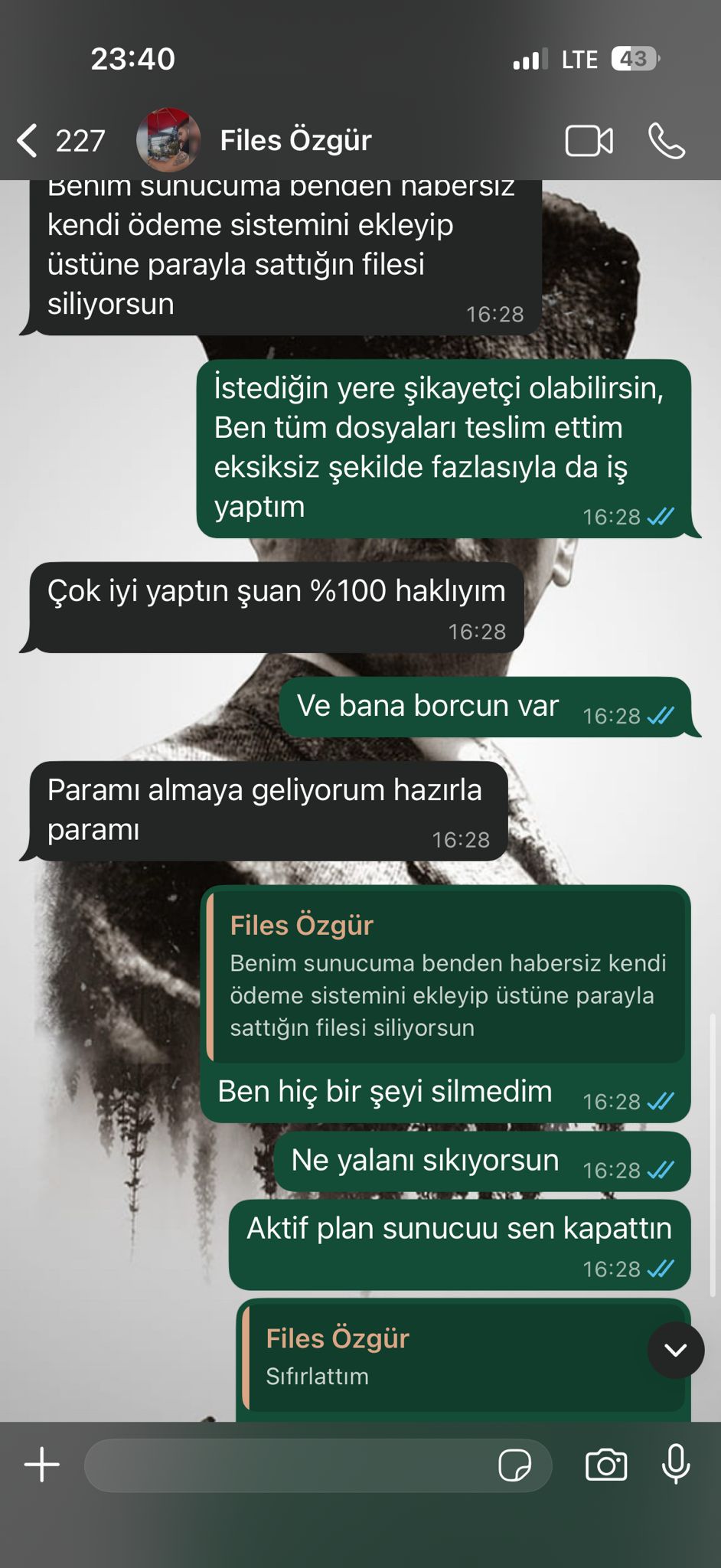The height and width of the screenshot is (1568, 721).
Task: Start a voice call with Files Özgür
Action: click(666, 141)
